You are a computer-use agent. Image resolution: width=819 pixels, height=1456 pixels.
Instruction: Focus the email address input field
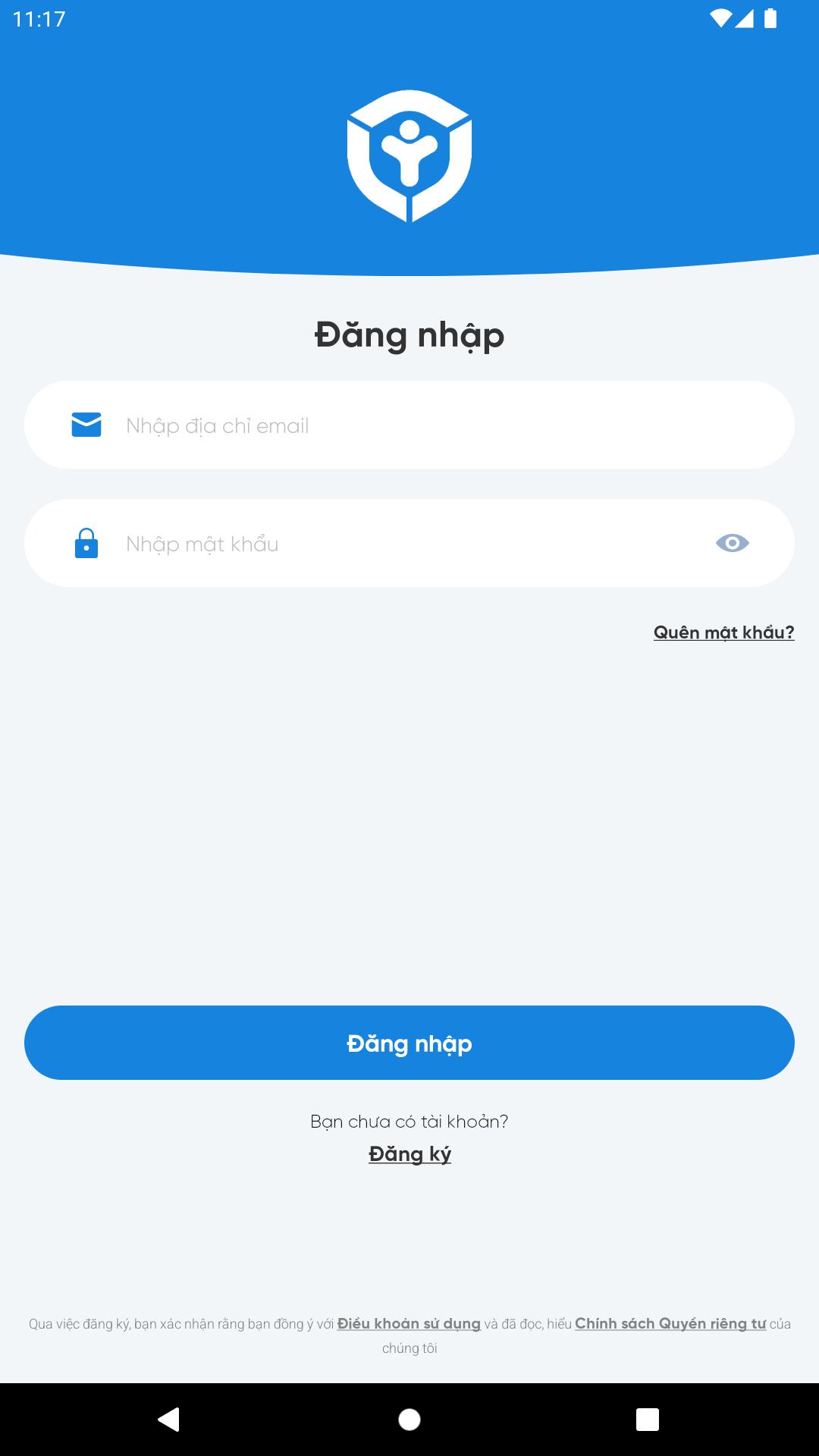pos(409,425)
